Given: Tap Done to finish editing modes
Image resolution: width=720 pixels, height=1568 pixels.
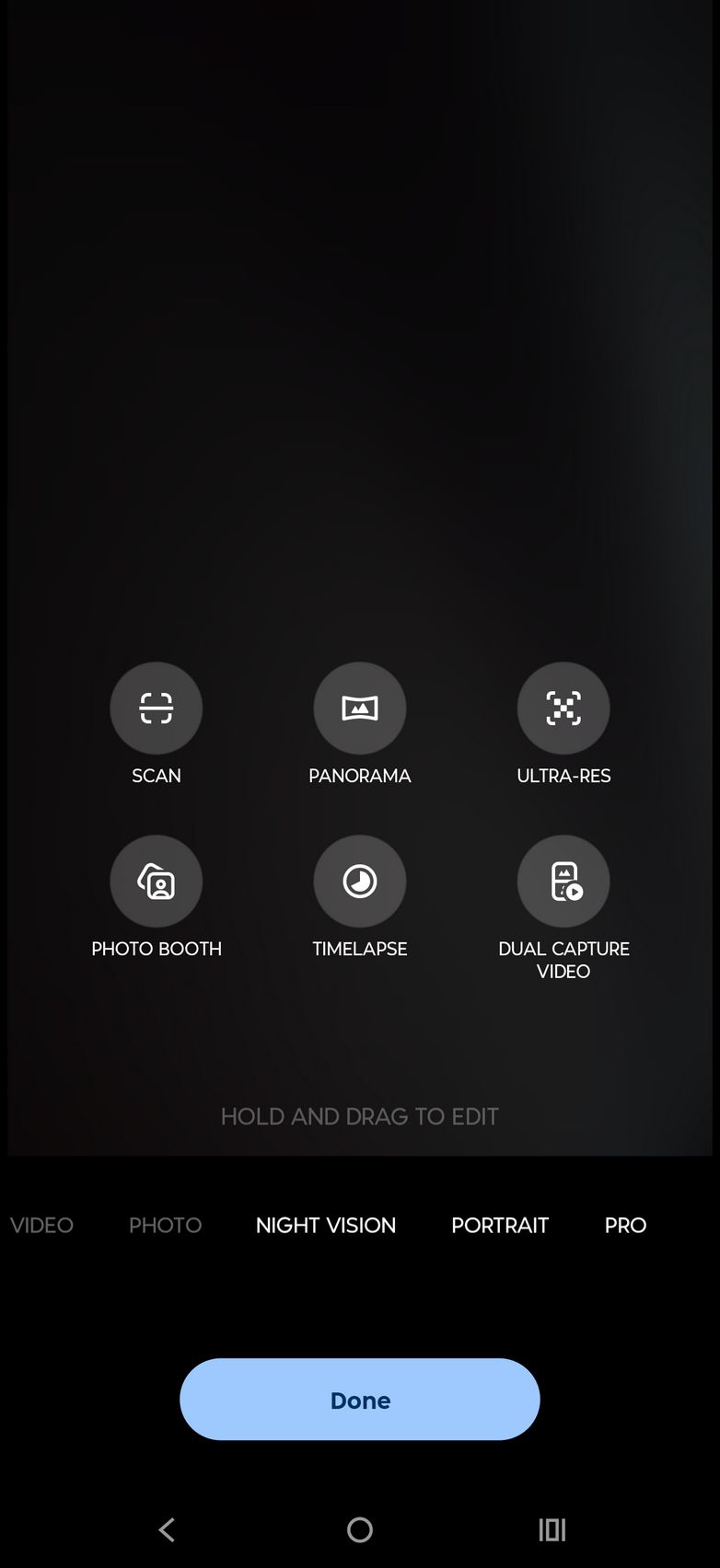Looking at the screenshot, I should pos(360,1400).
